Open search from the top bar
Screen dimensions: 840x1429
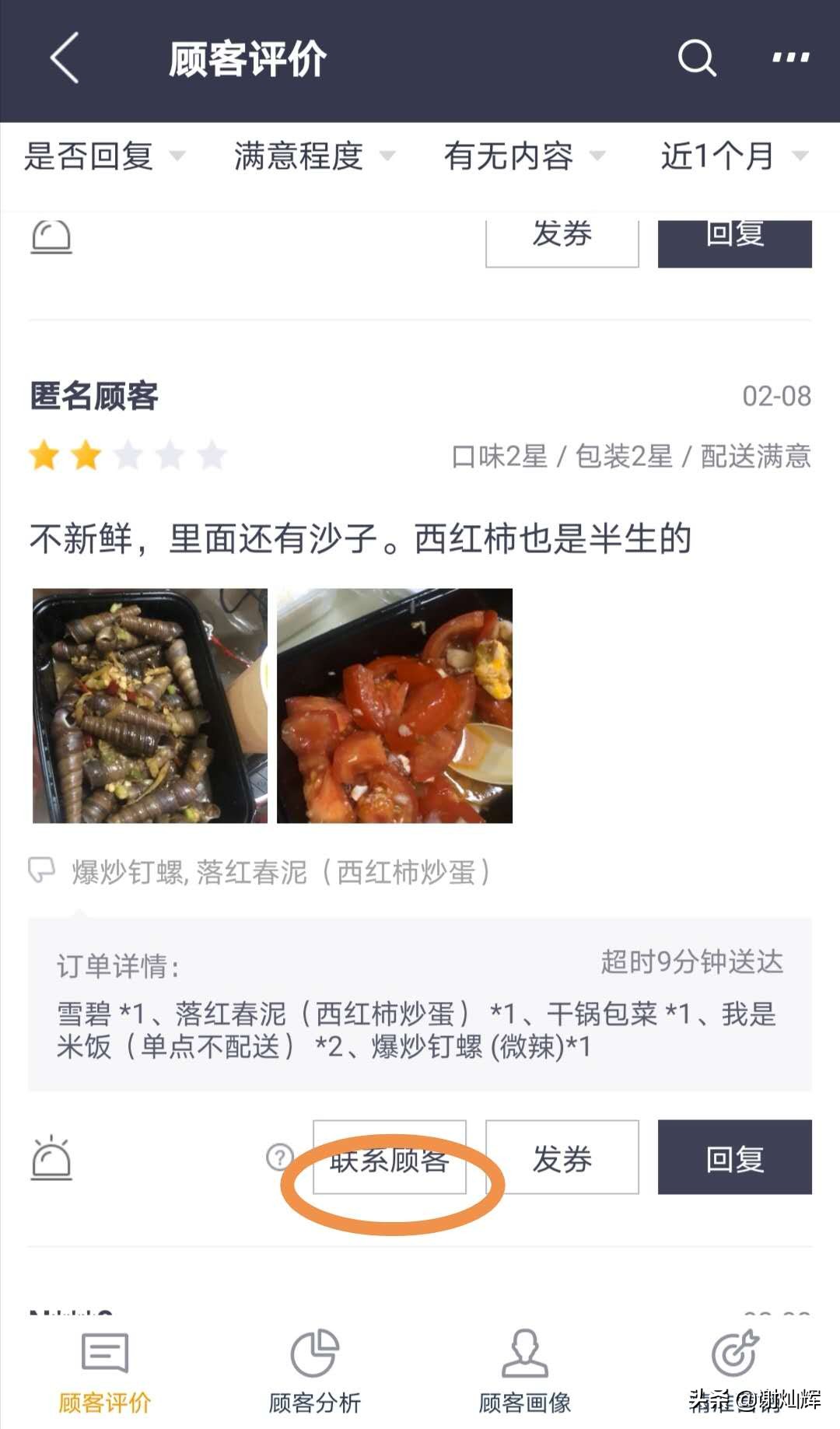click(695, 58)
